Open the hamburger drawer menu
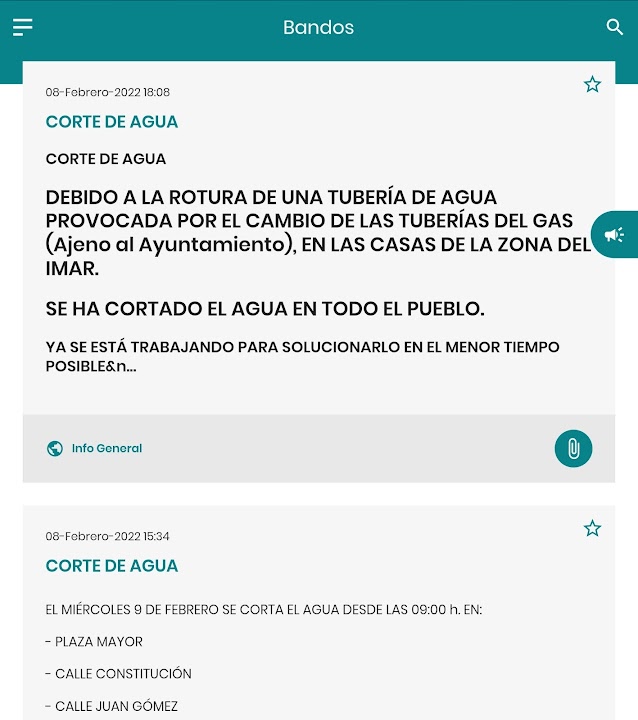The height and width of the screenshot is (720, 638). 23,27
